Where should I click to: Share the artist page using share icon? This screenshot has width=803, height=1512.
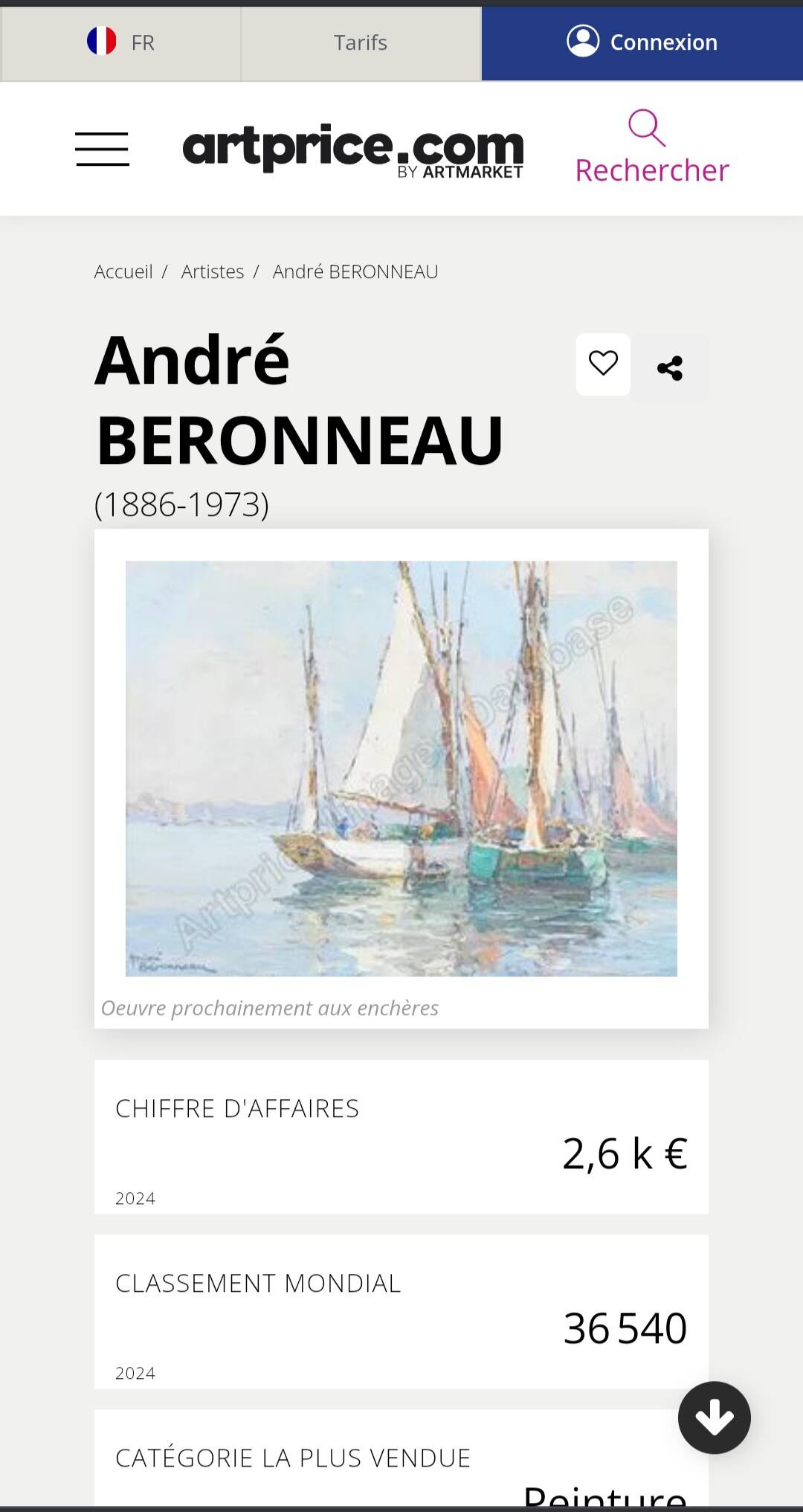click(668, 364)
